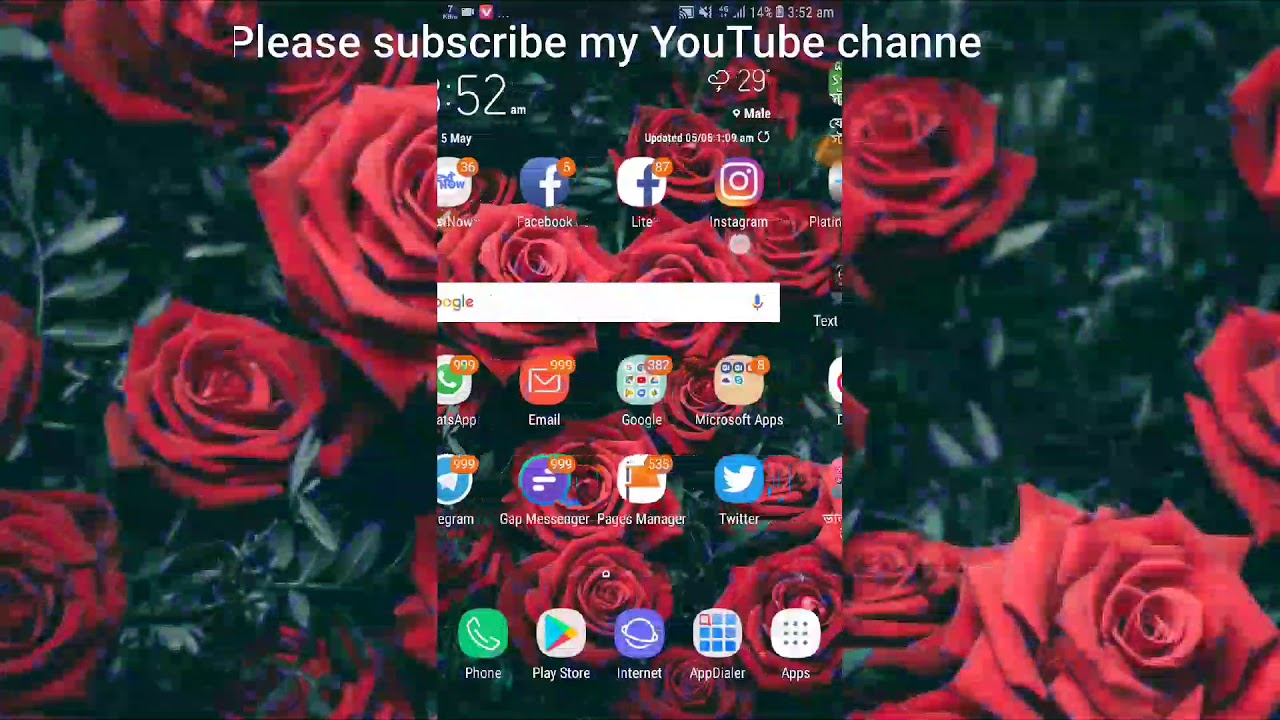The width and height of the screenshot is (1280, 720).
Task: Open the Apps drawer
Action: point(795,635)
